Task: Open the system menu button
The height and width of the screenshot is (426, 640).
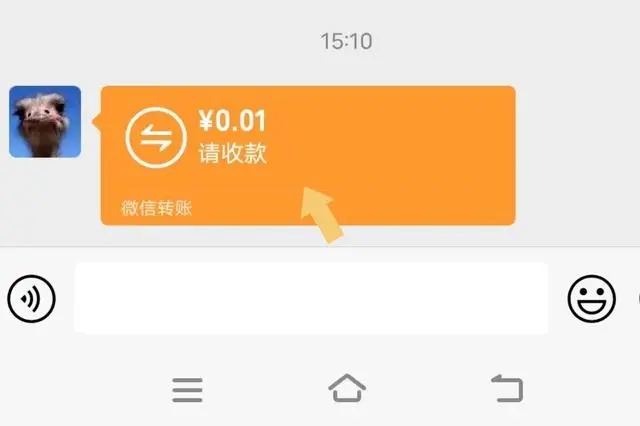Action: [187, 389]
